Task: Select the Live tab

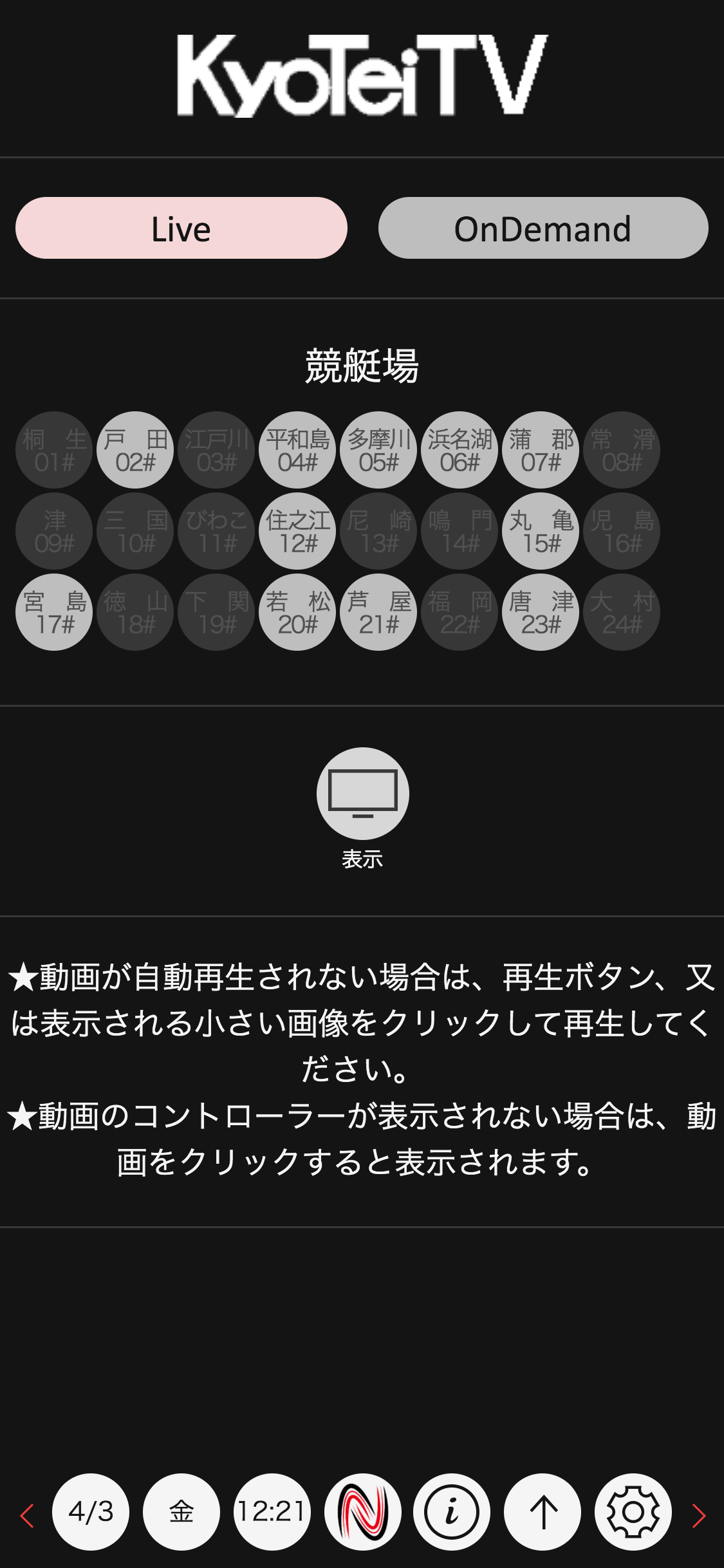Action: 181,228
